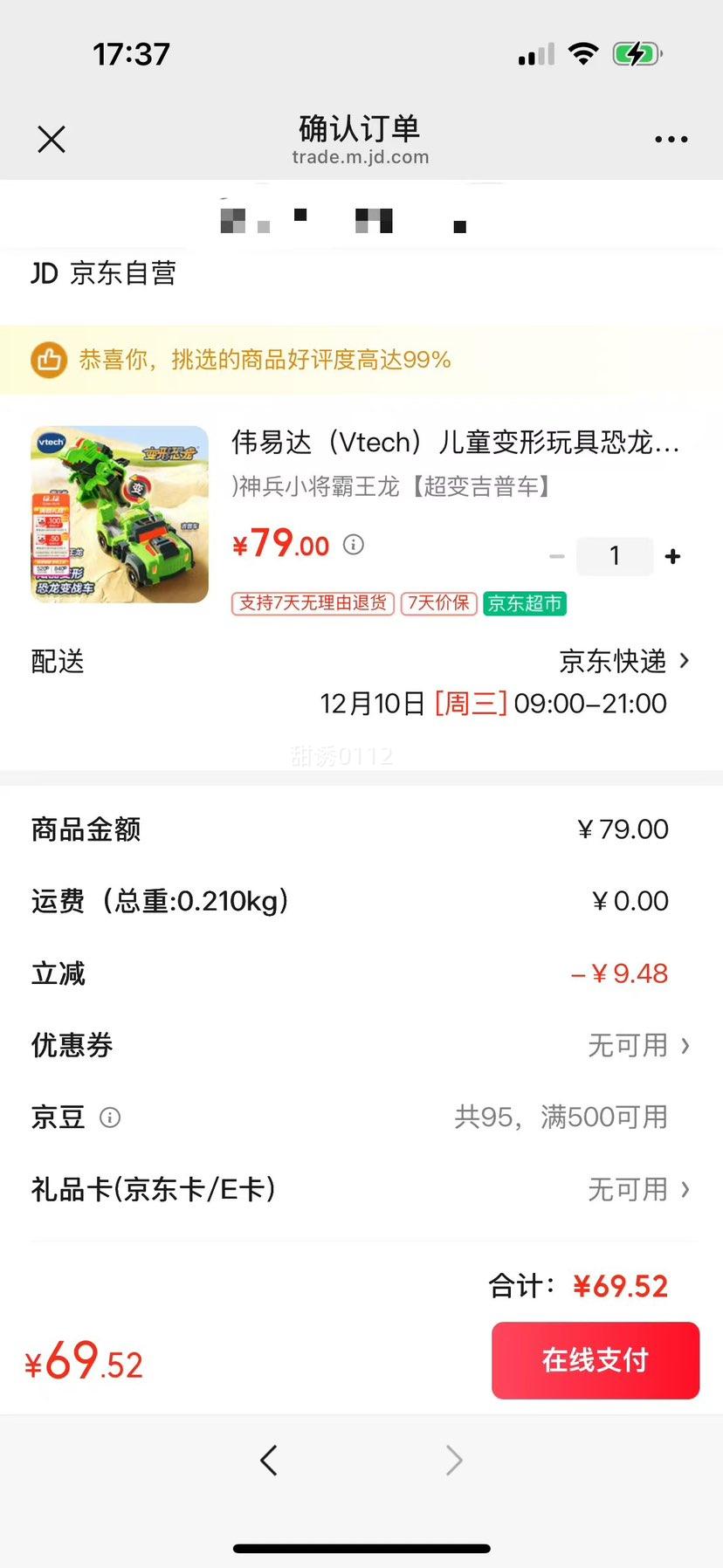Expand the 礼品卡 gift card section
The height and width of the screenshot is (1568, 723).
636,1189
